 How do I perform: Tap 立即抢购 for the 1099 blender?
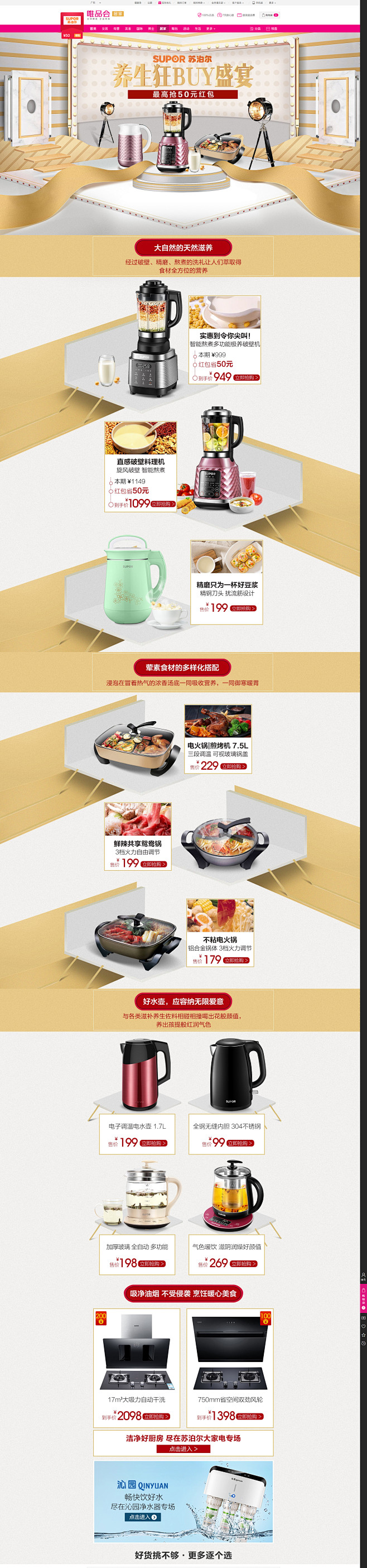point(163,504)
